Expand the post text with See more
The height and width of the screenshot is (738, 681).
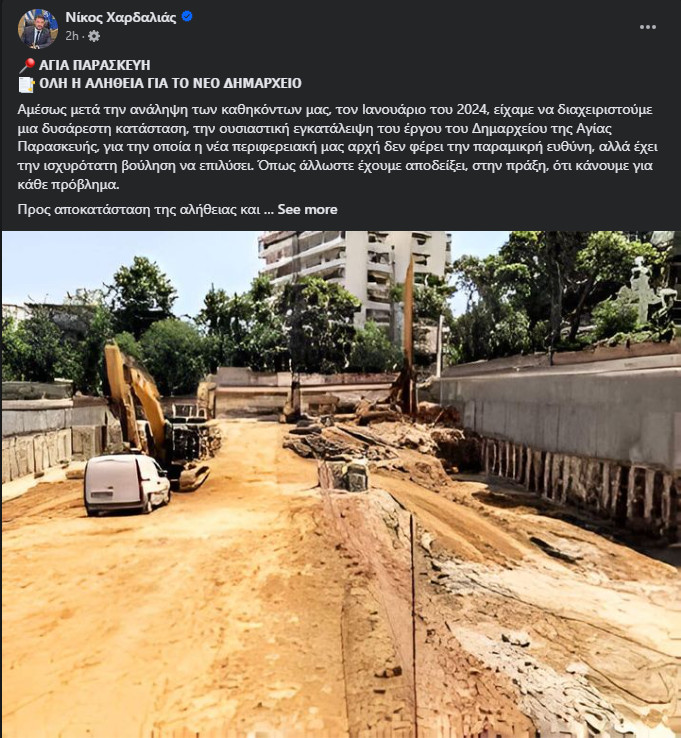pyautogui.click(x=307, y=209)
